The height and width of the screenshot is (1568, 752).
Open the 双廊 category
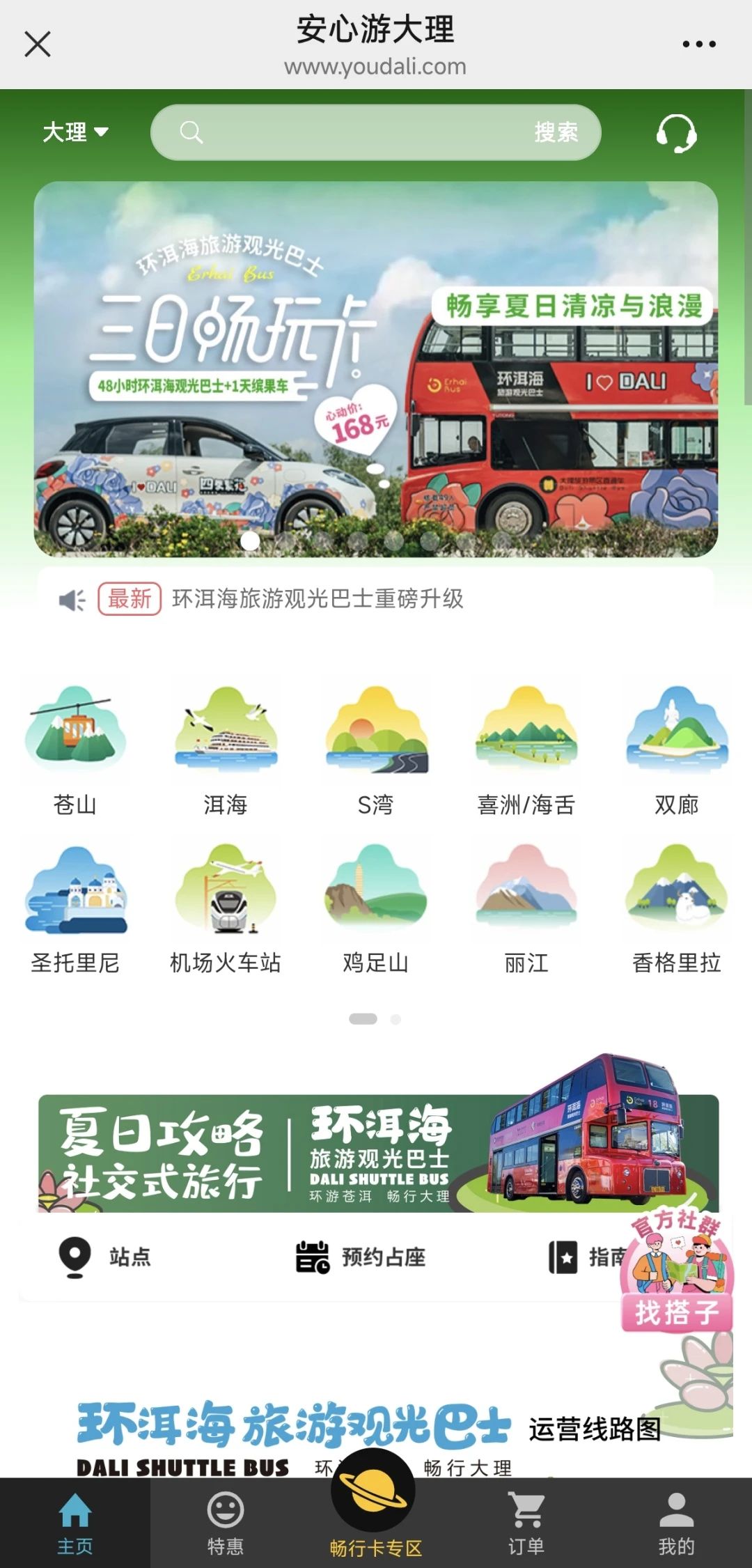coord(676,750)
